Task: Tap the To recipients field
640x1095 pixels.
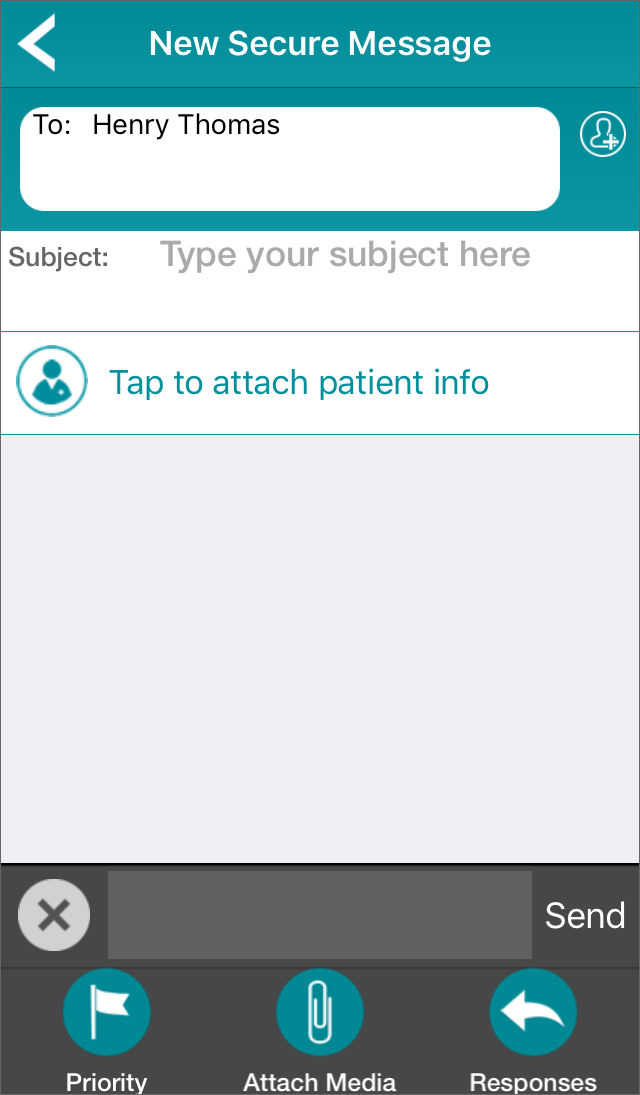Action: click(290, 159)
